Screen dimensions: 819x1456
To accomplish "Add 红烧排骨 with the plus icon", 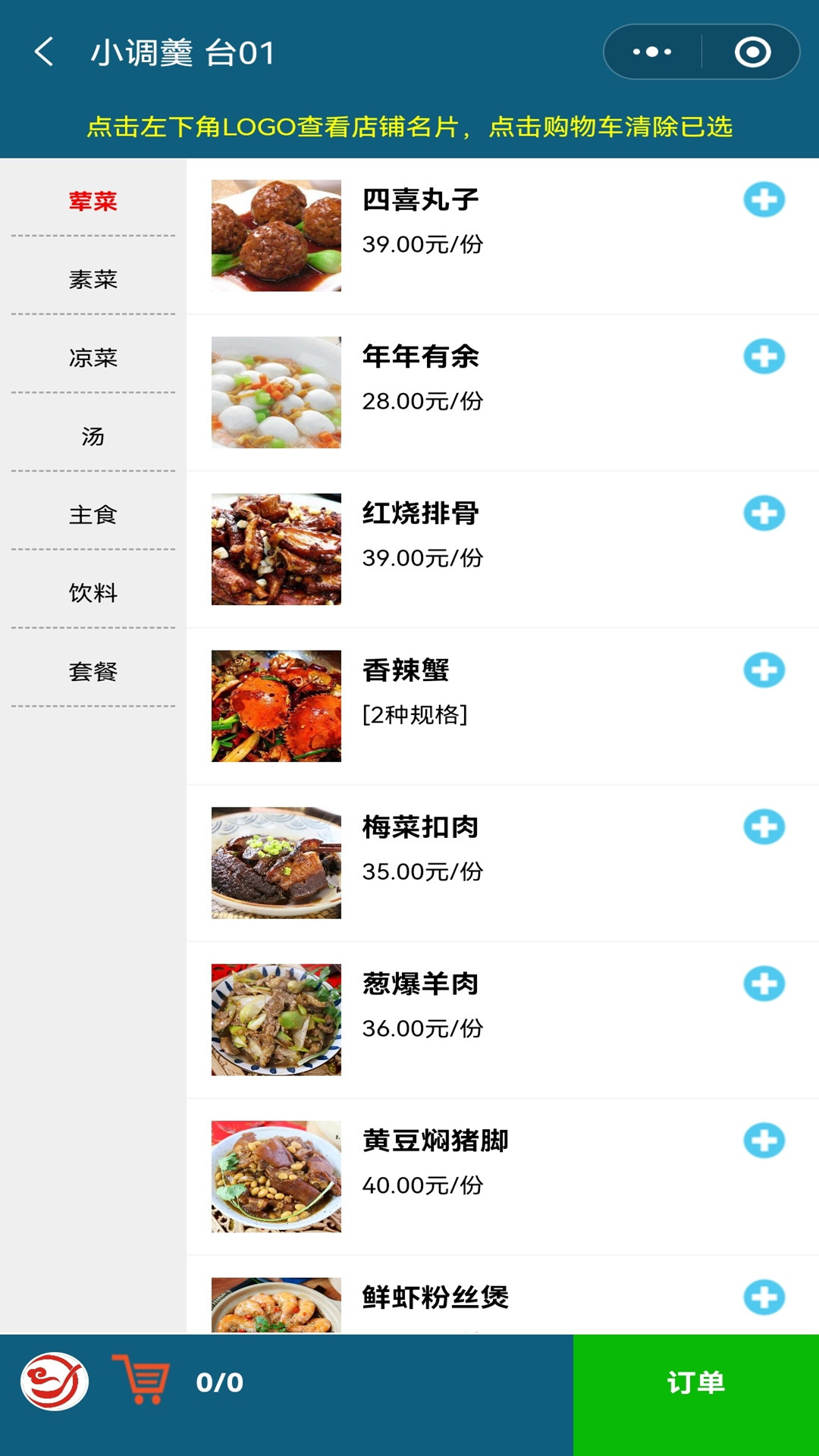I will (764, 514).
